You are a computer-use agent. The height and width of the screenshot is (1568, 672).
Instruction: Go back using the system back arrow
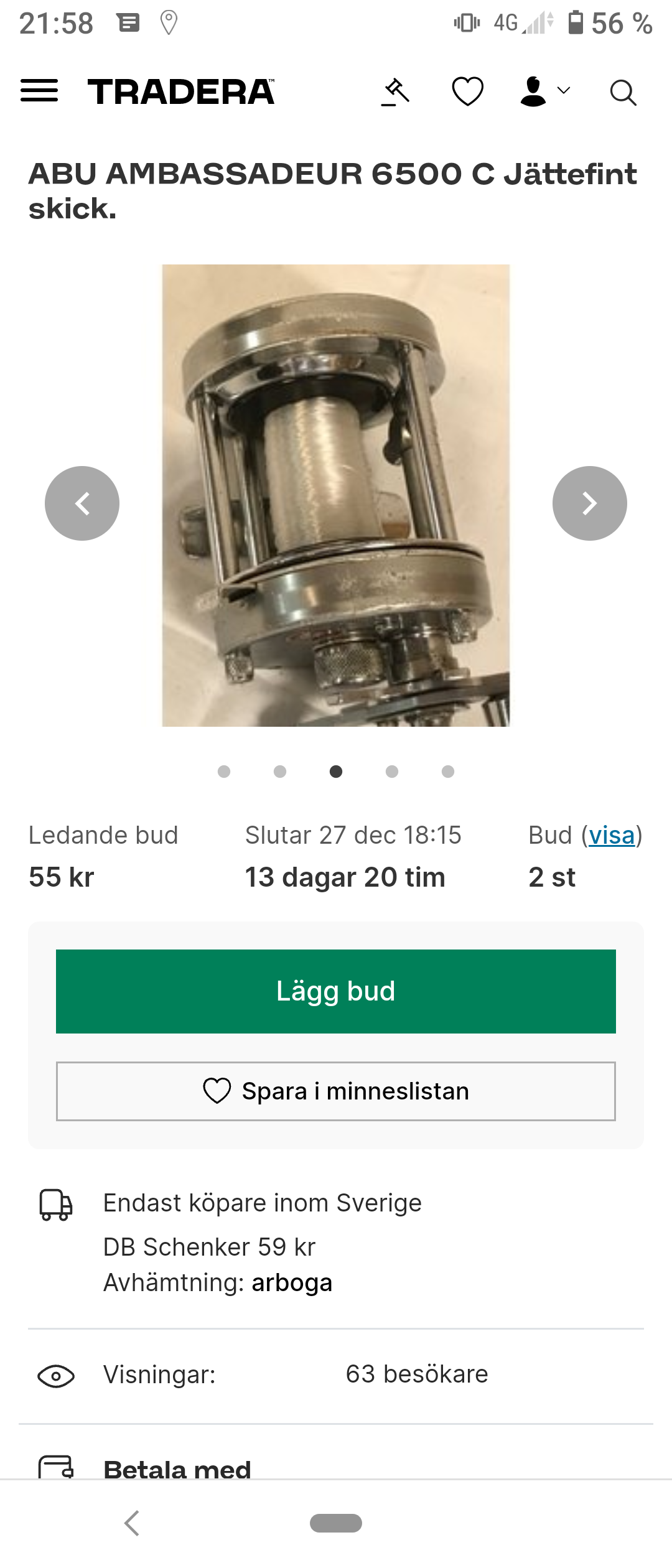(132, 1523)
